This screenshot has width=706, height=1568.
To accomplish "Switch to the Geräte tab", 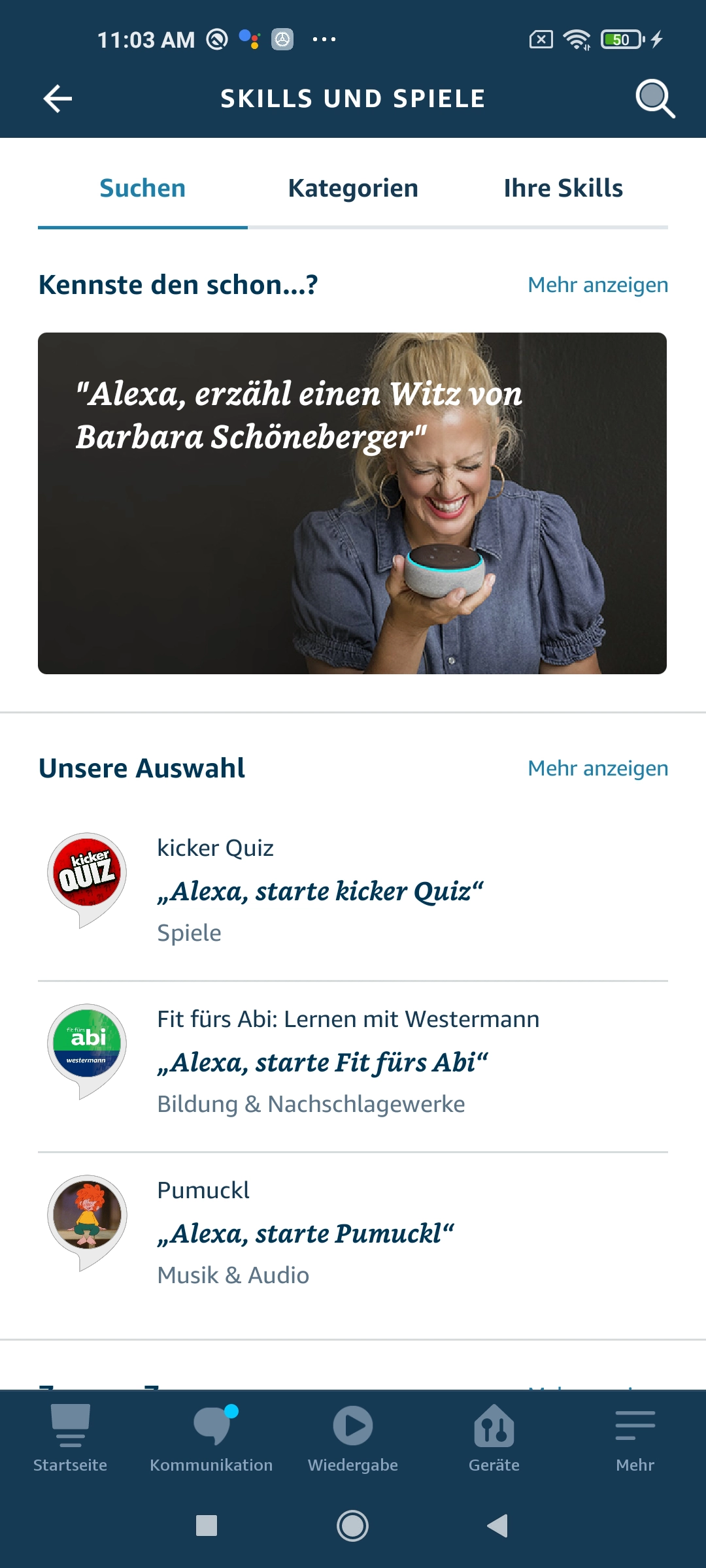I will tap(494, 1437).
